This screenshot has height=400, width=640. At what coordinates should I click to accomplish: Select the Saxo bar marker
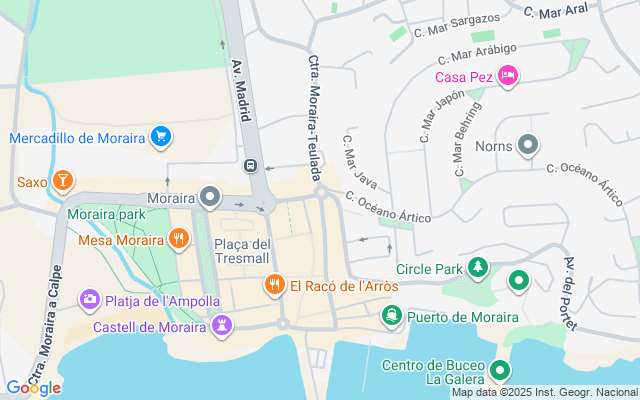pos(63,181)
